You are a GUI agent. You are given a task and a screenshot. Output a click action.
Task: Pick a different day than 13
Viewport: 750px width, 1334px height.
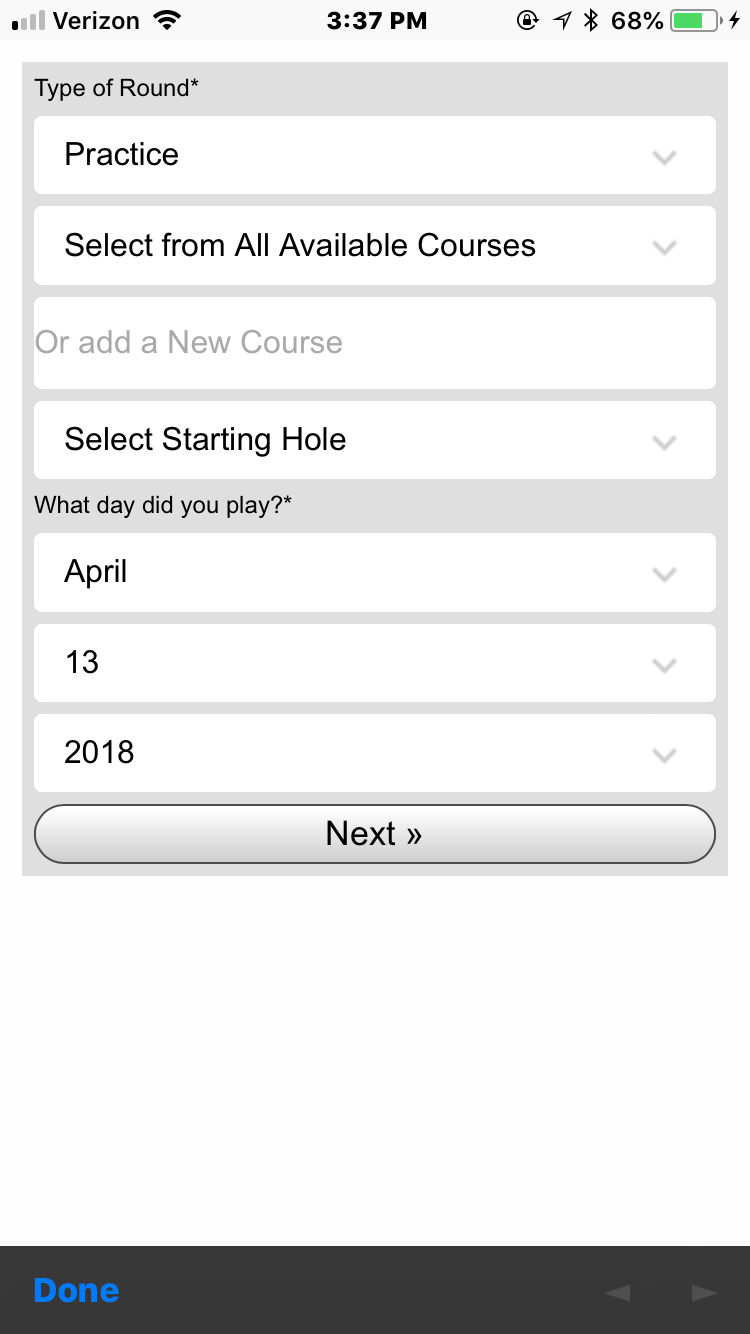tap(375, 663)
